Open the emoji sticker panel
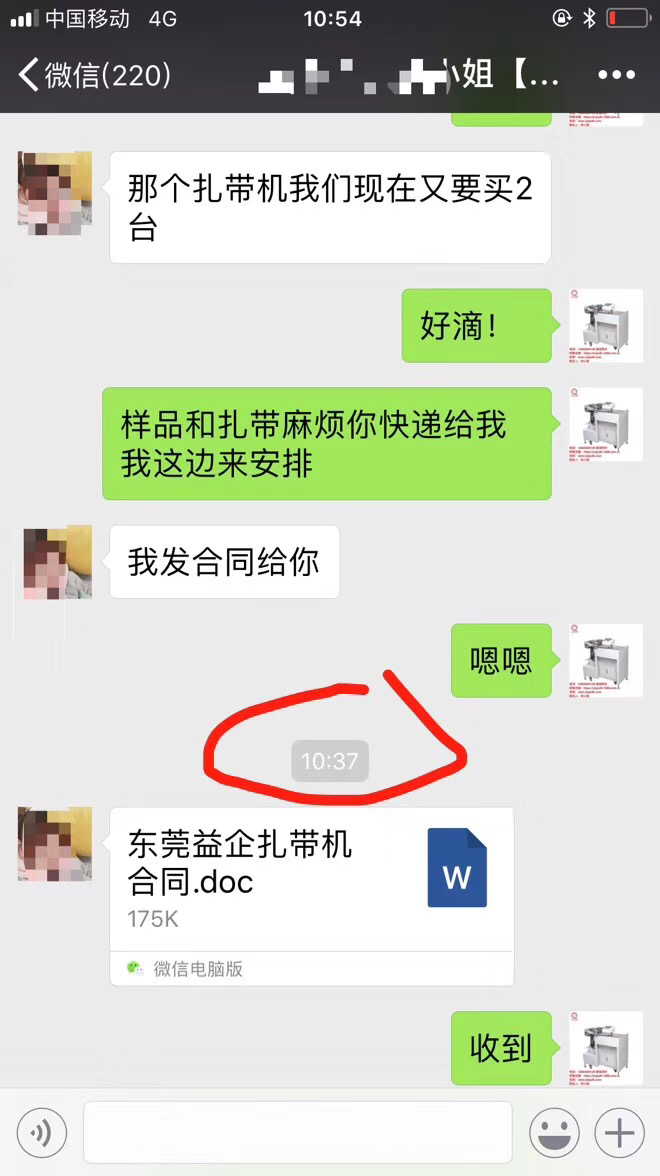 pos(554,1133)
